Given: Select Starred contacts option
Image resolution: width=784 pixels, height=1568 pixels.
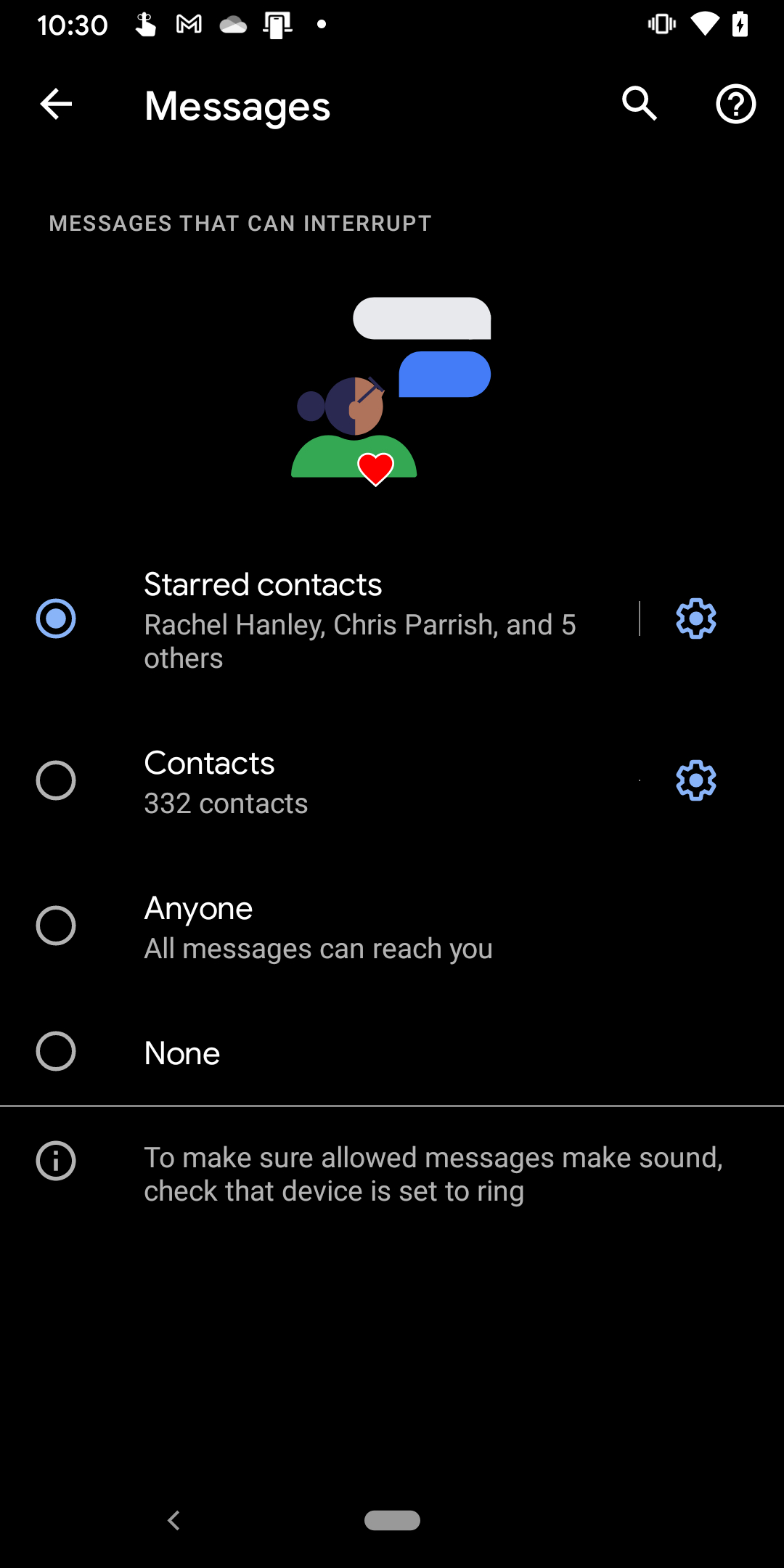Looking at the screenshot, I should pos(319,618).
